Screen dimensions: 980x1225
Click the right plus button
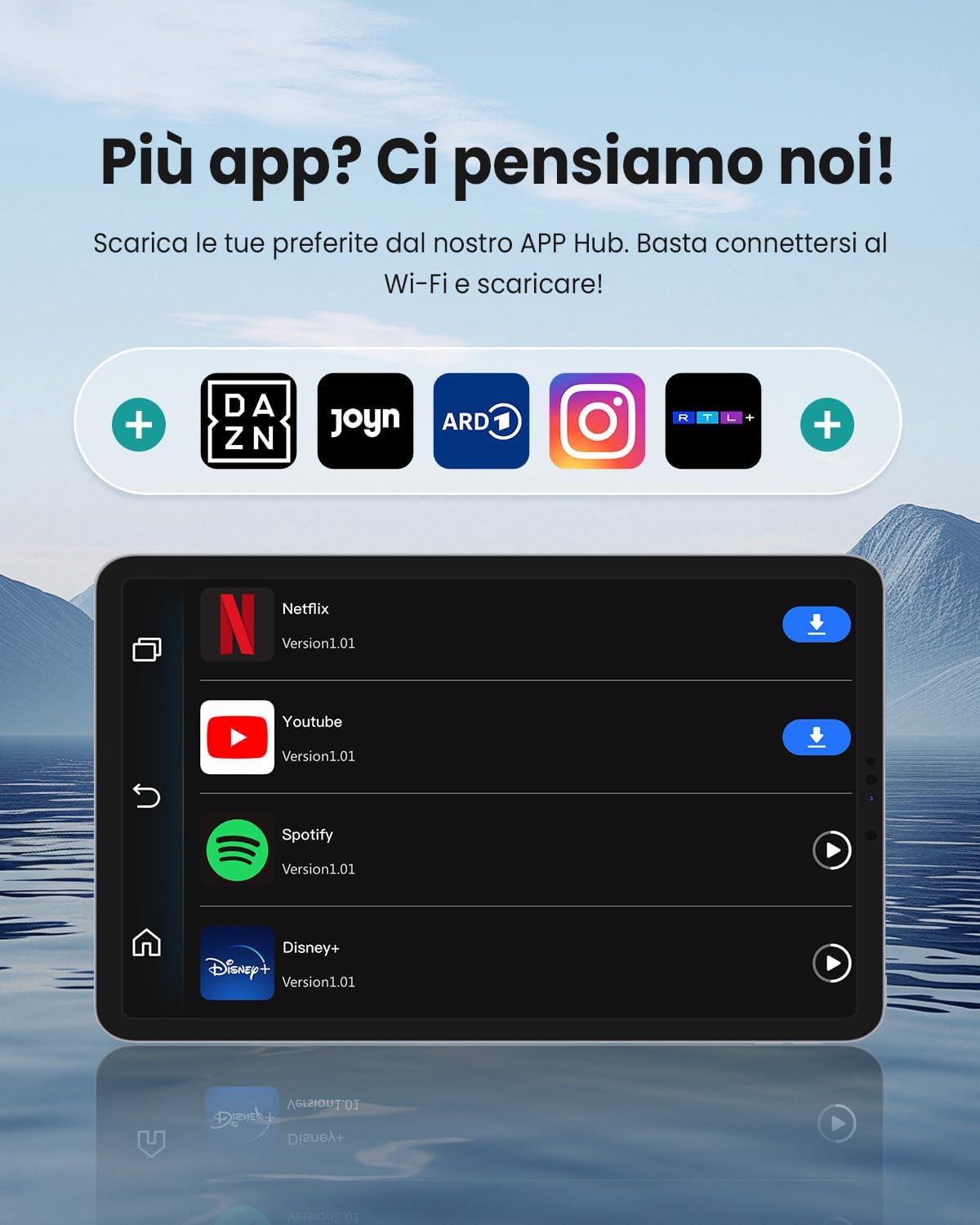tap(826, 422)
